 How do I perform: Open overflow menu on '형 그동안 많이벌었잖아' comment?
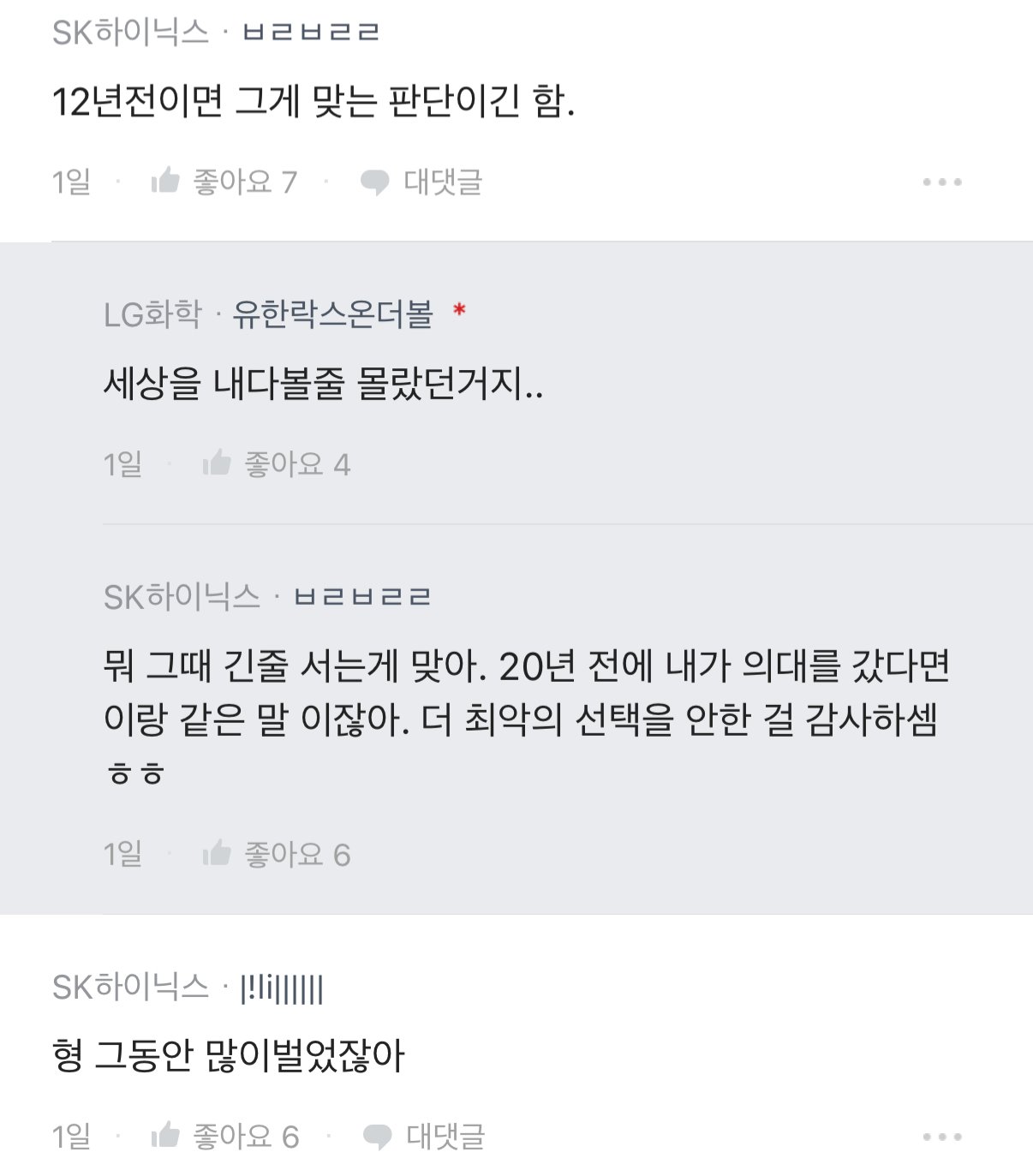[x=942, y=1137]
